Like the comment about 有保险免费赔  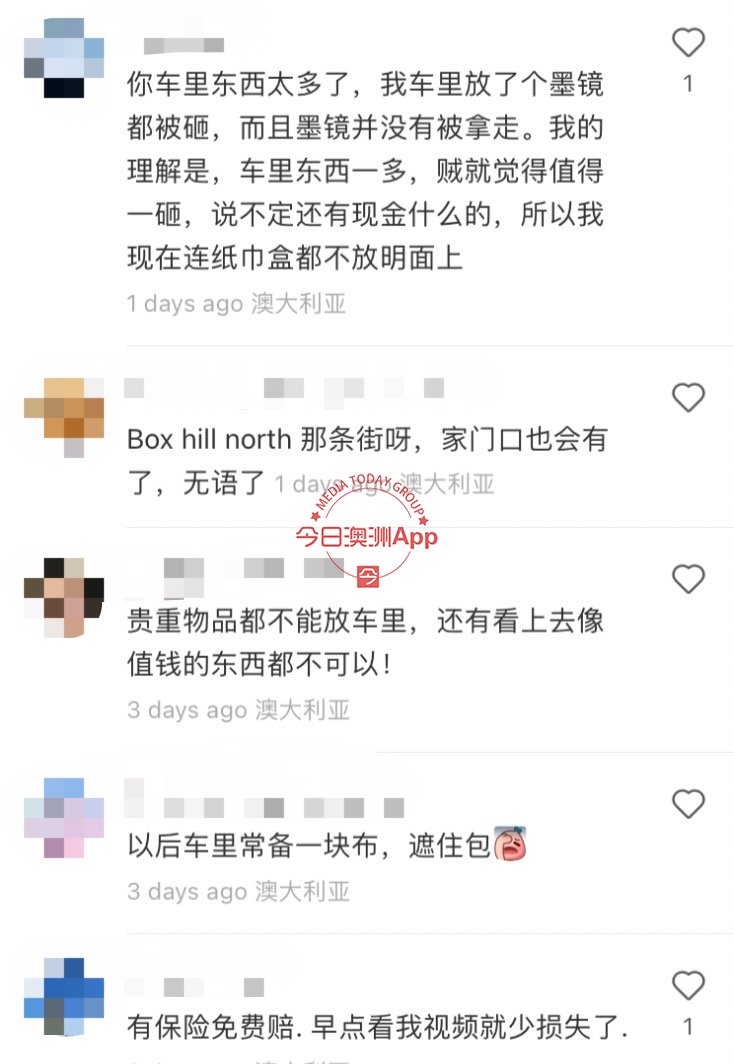688,986
